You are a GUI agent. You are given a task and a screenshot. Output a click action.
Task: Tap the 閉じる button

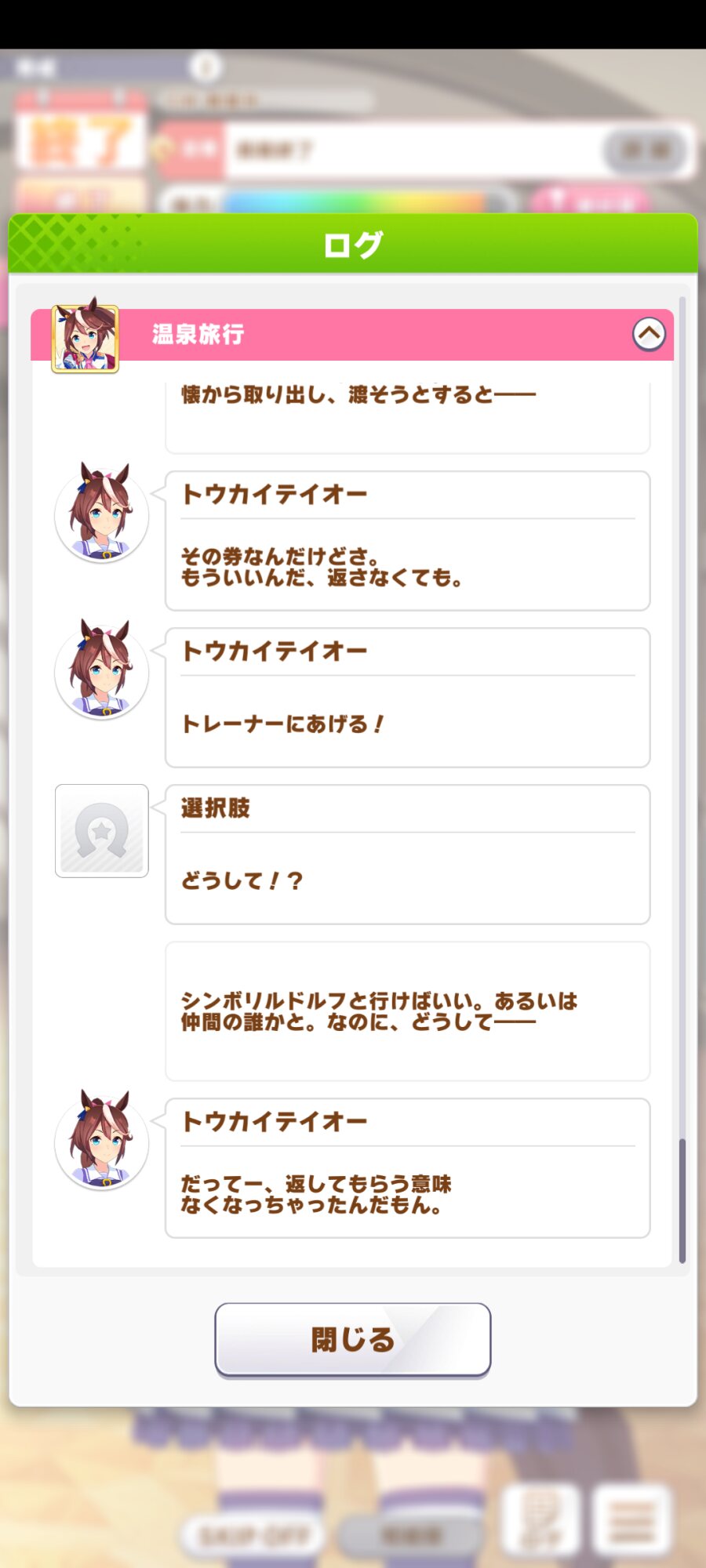pyautogui.click(x=353, y=1340)
